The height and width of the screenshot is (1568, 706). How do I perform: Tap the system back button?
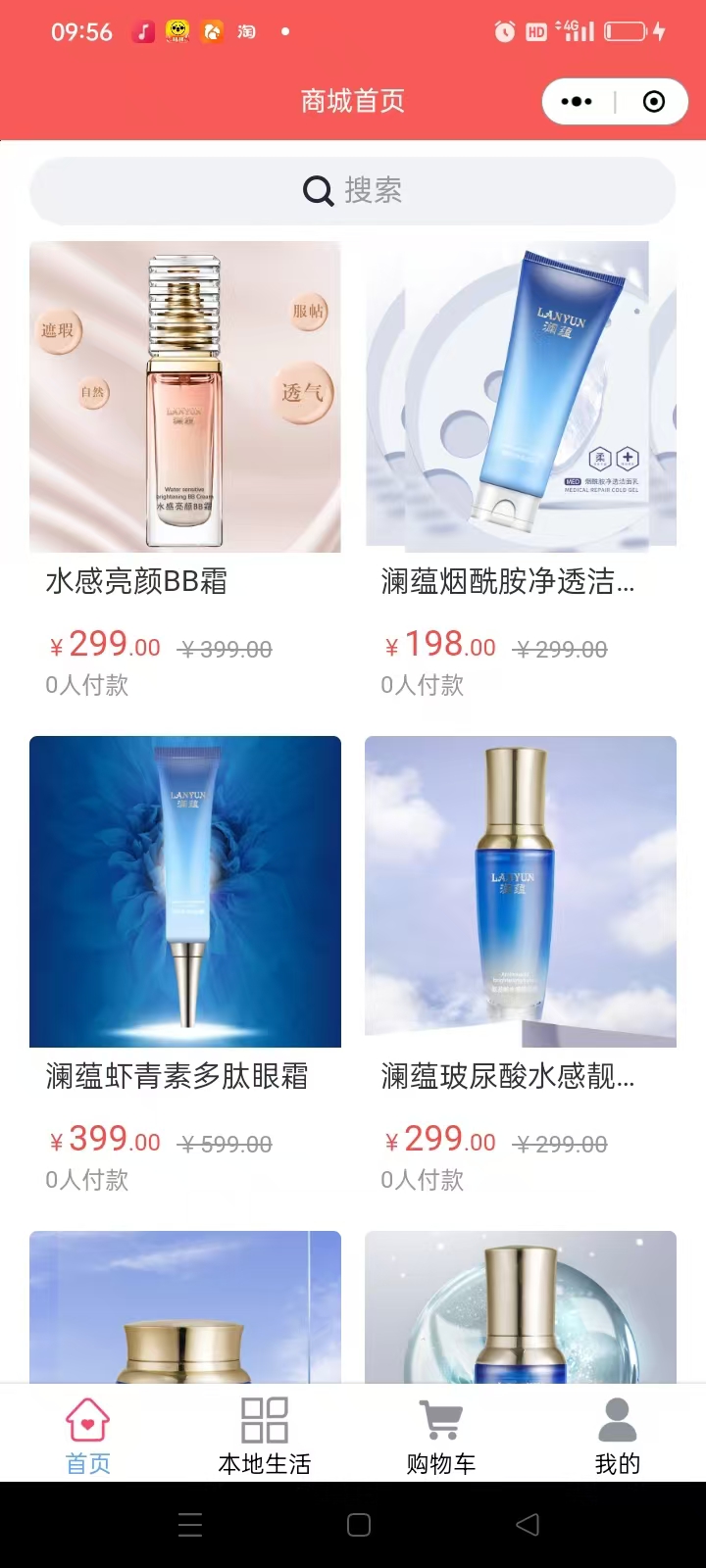click(x=528, y=1524)
